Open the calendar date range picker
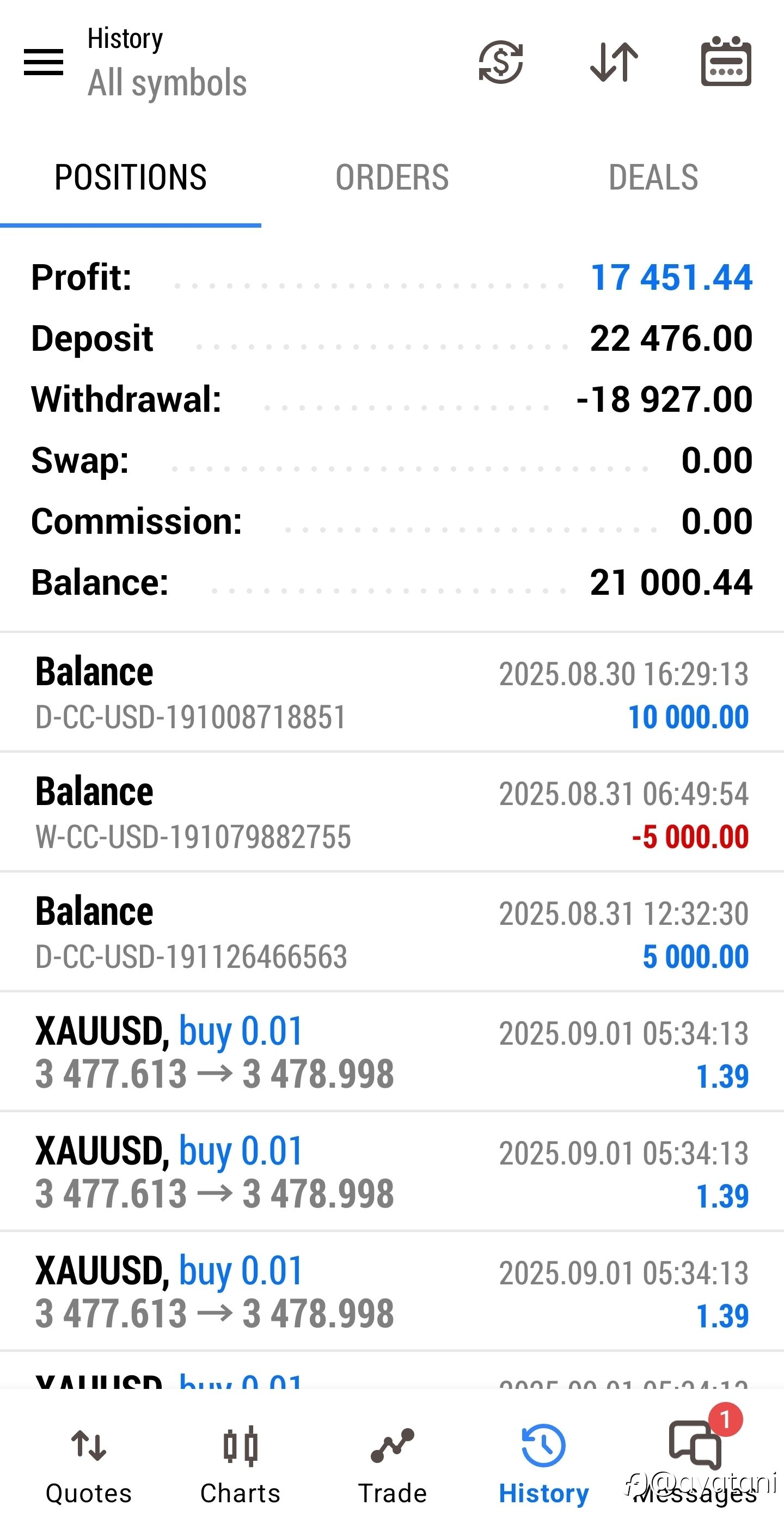 pos(726,62)
